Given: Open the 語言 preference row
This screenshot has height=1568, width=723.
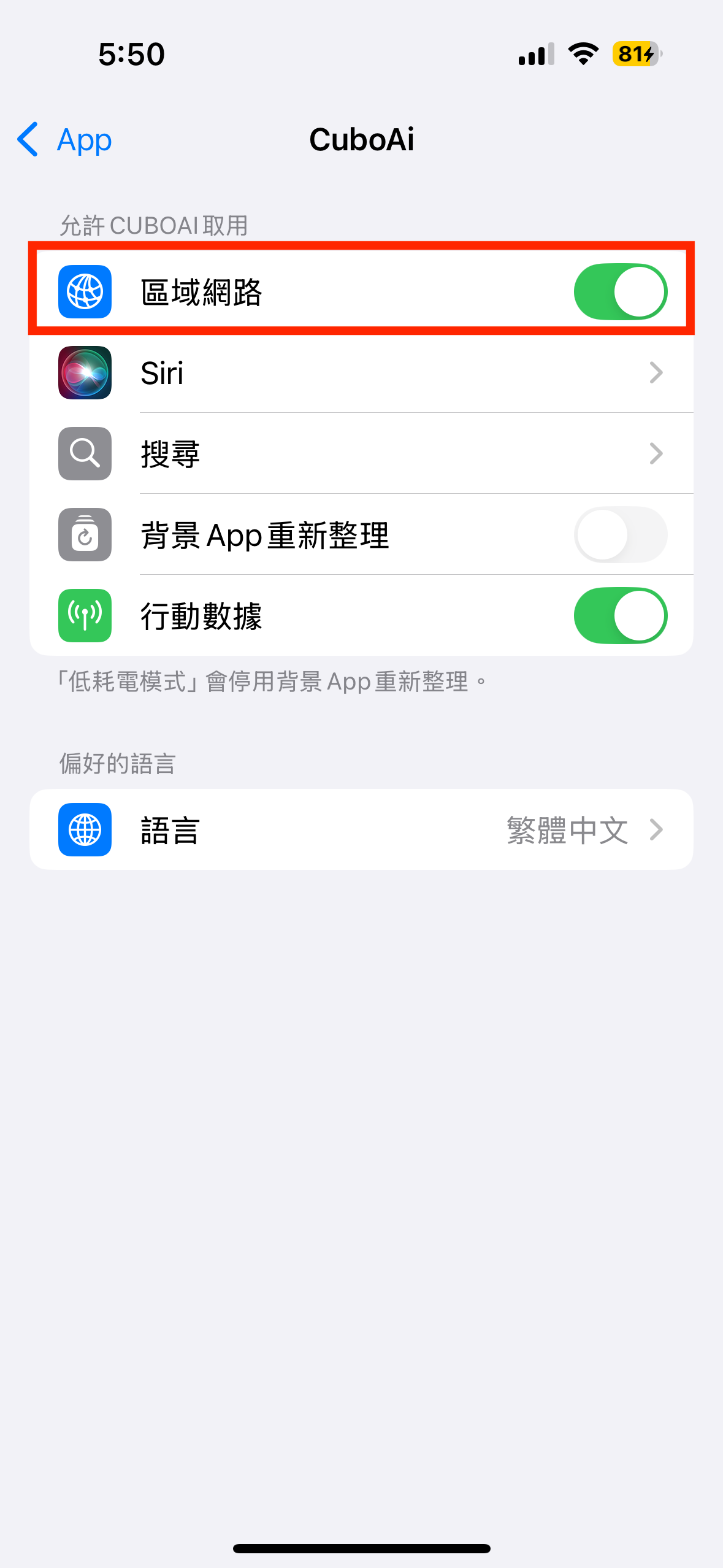Looking at the screenshot, I should 361,829.
